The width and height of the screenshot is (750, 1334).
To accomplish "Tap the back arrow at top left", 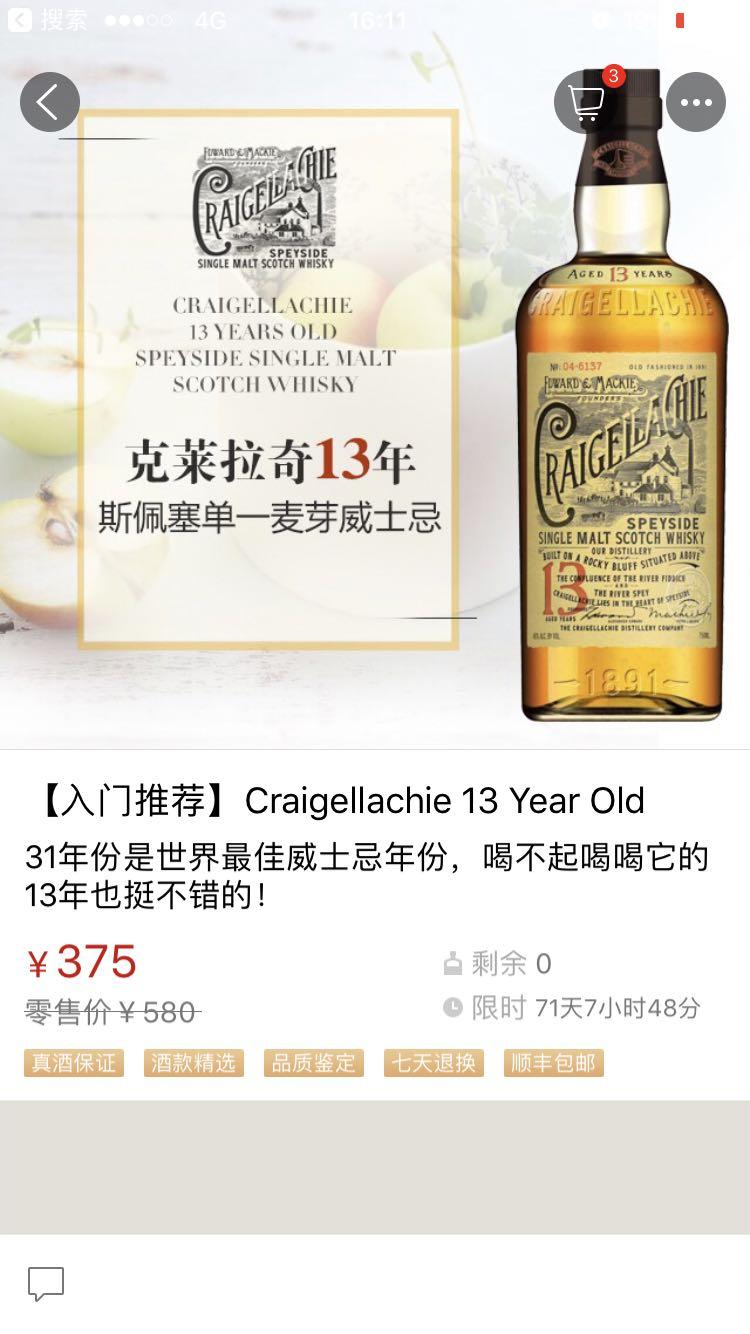I will pos(50,101).
